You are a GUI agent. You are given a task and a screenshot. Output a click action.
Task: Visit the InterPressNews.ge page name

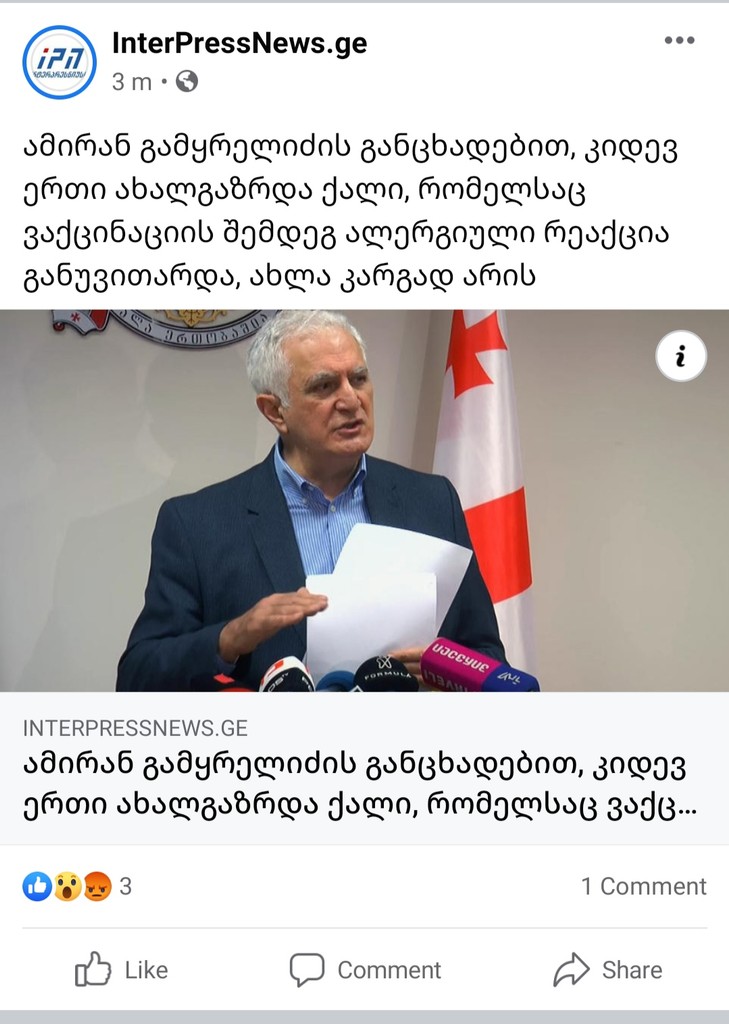coord(239,44)
